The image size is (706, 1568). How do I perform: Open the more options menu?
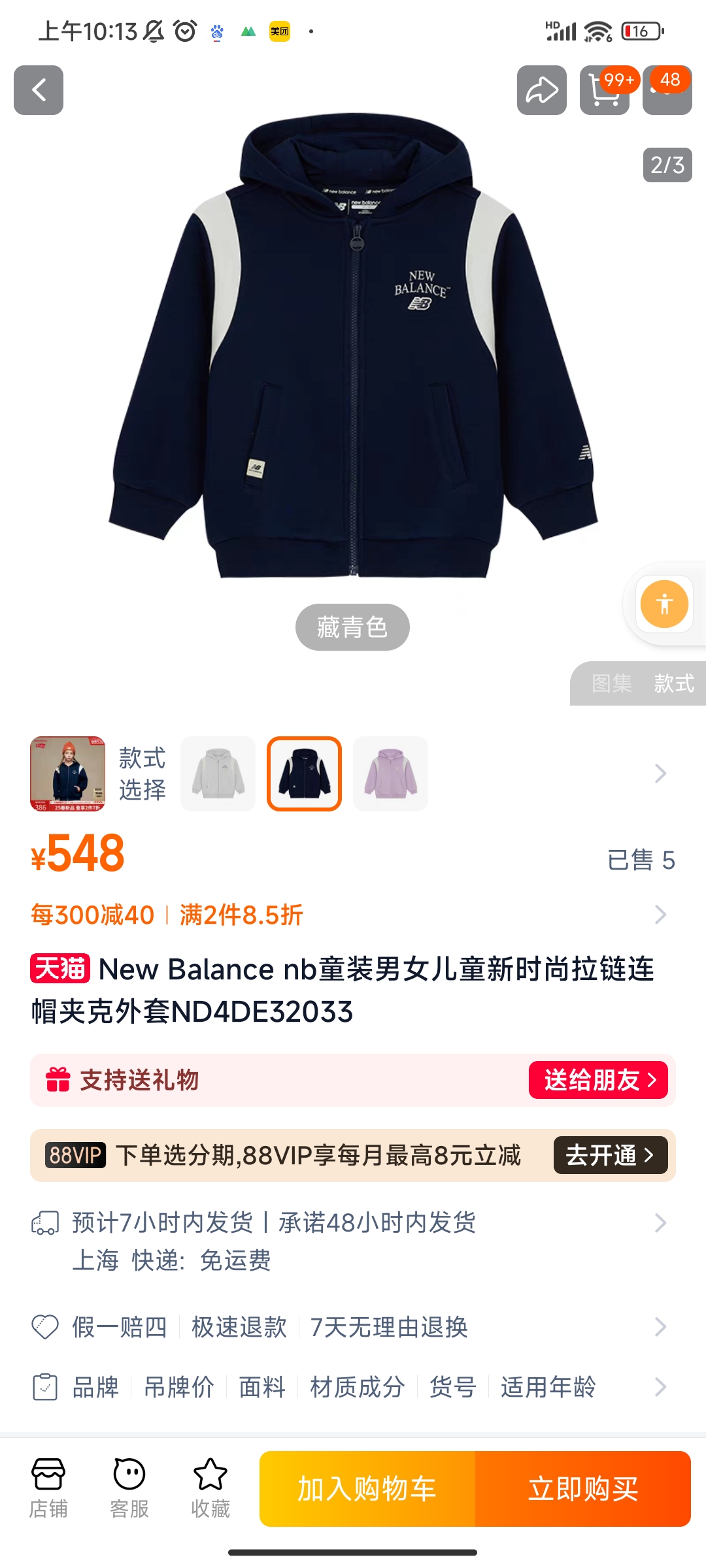pos(667,91)
